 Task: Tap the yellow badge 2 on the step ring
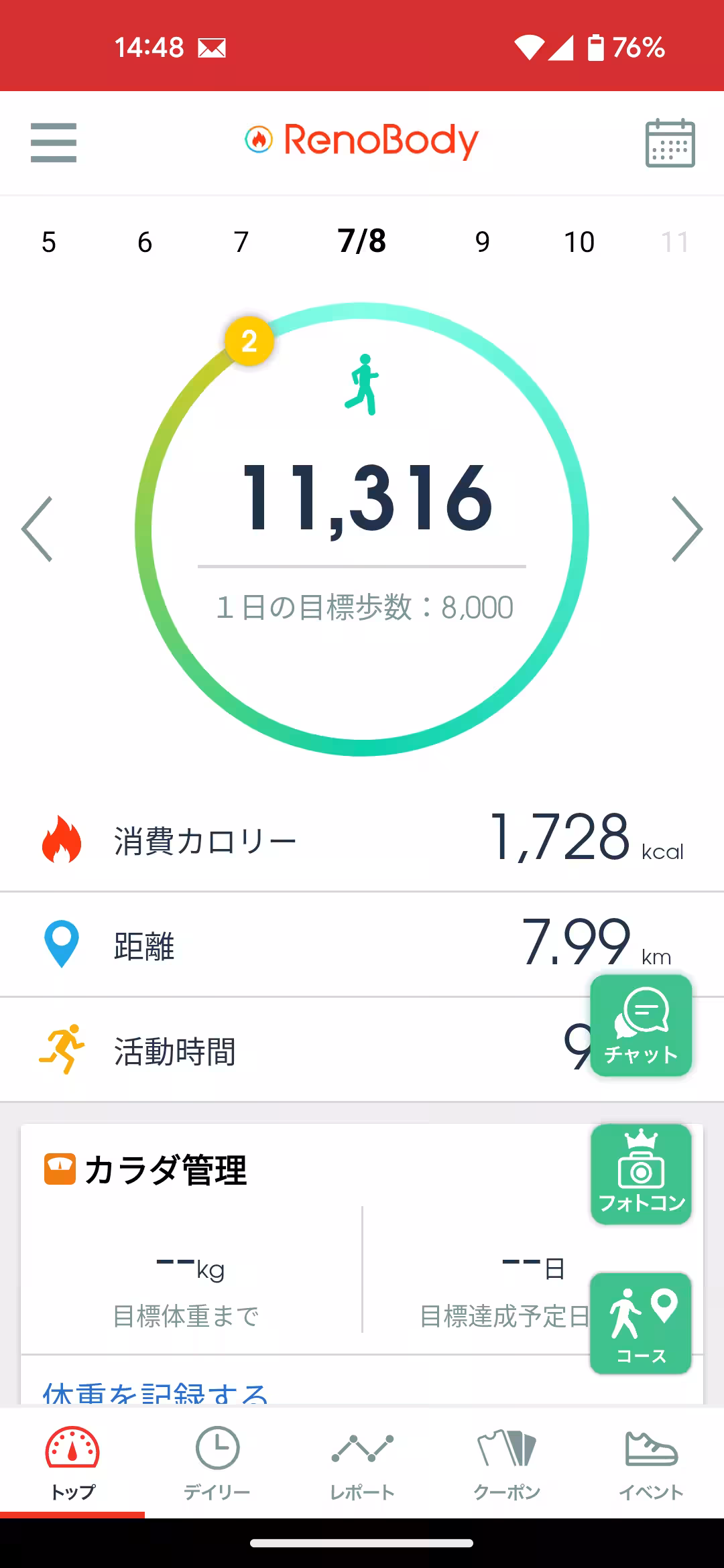coord(249,340)
